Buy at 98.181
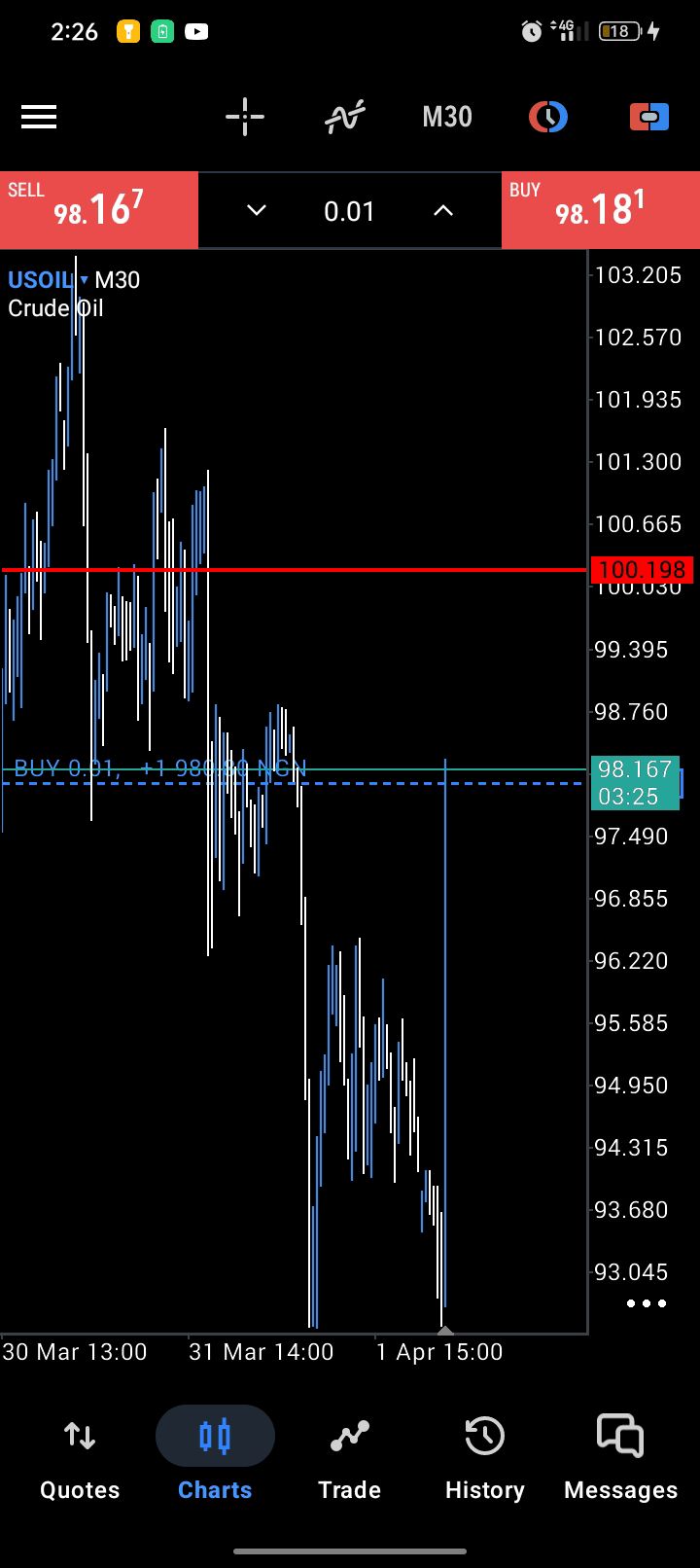This screenshot has width=700, height=1568. [600, 209]
